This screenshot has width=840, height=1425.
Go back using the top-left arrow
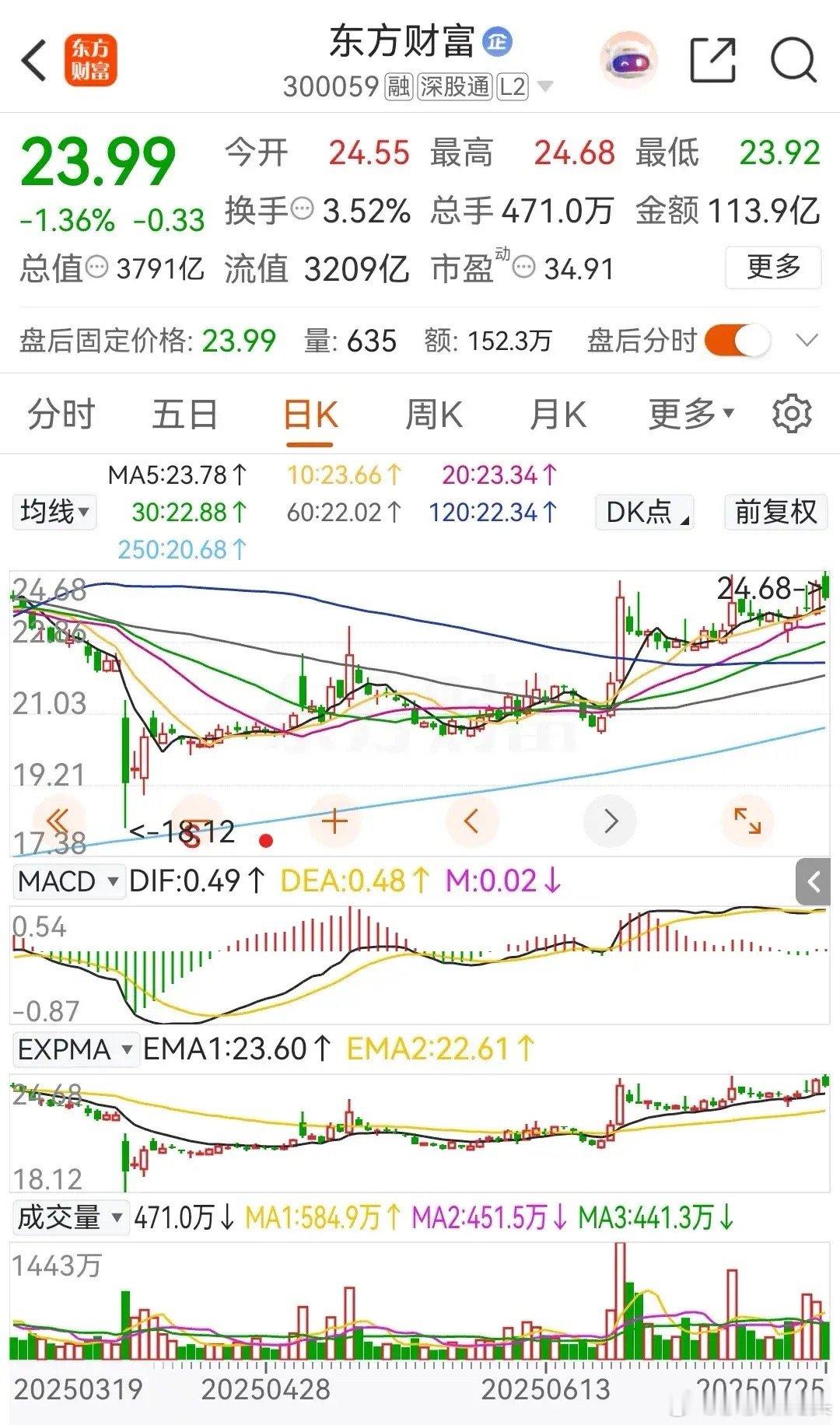(35, 61)
